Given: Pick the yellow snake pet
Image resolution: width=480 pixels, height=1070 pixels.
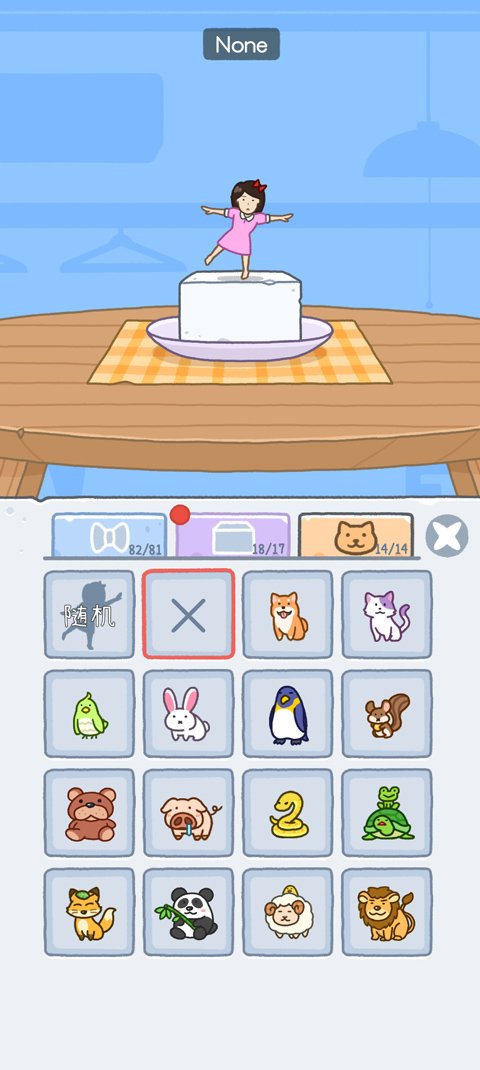Looking at the screenshot, I should coord(287,813).
